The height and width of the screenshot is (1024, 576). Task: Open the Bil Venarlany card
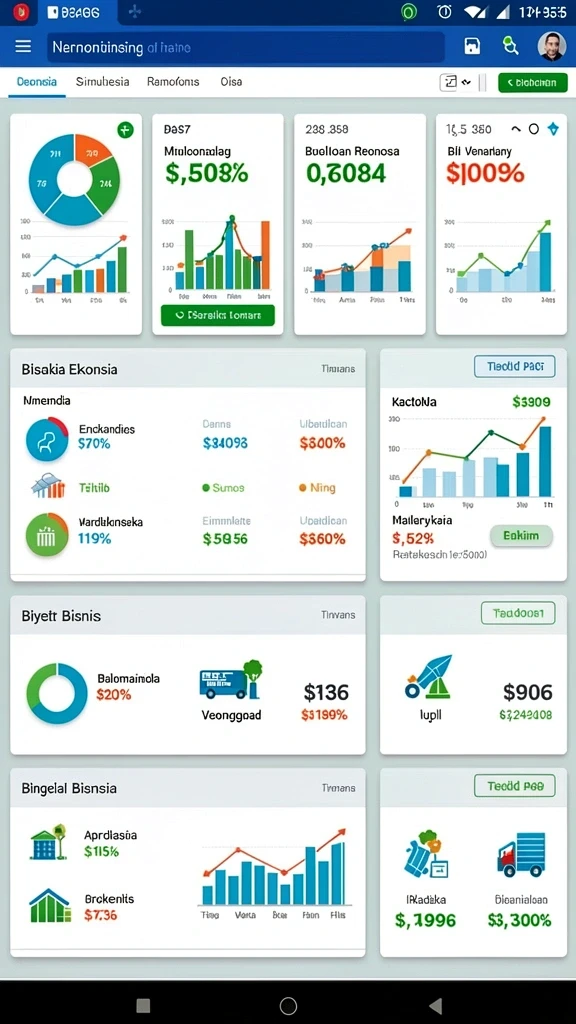point(501,224)
